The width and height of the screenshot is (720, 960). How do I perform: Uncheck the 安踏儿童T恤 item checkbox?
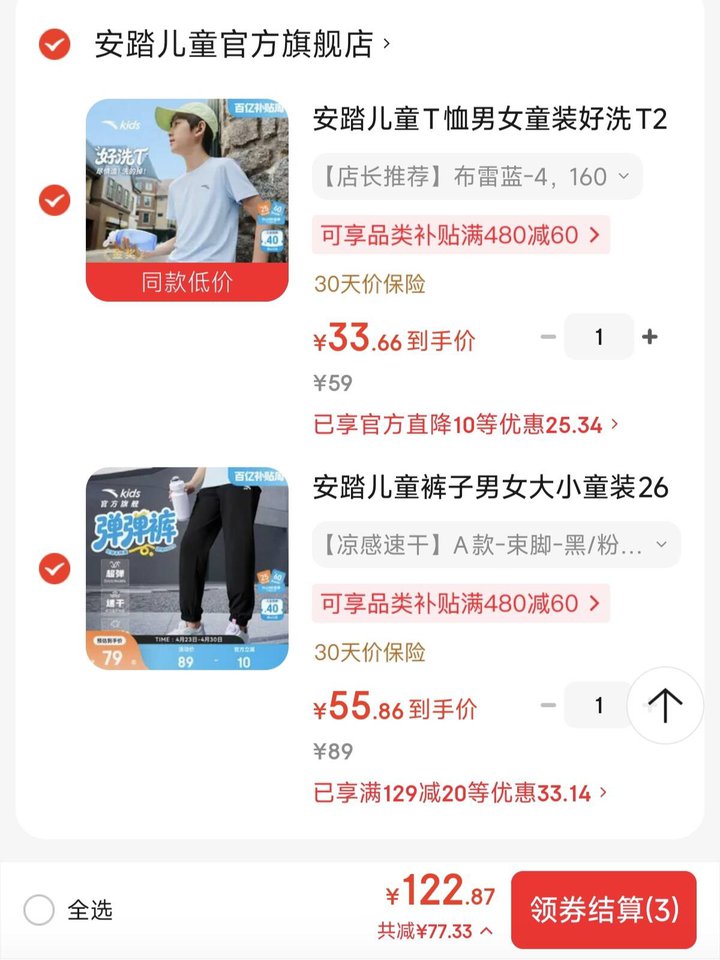[x=54, y=201]
